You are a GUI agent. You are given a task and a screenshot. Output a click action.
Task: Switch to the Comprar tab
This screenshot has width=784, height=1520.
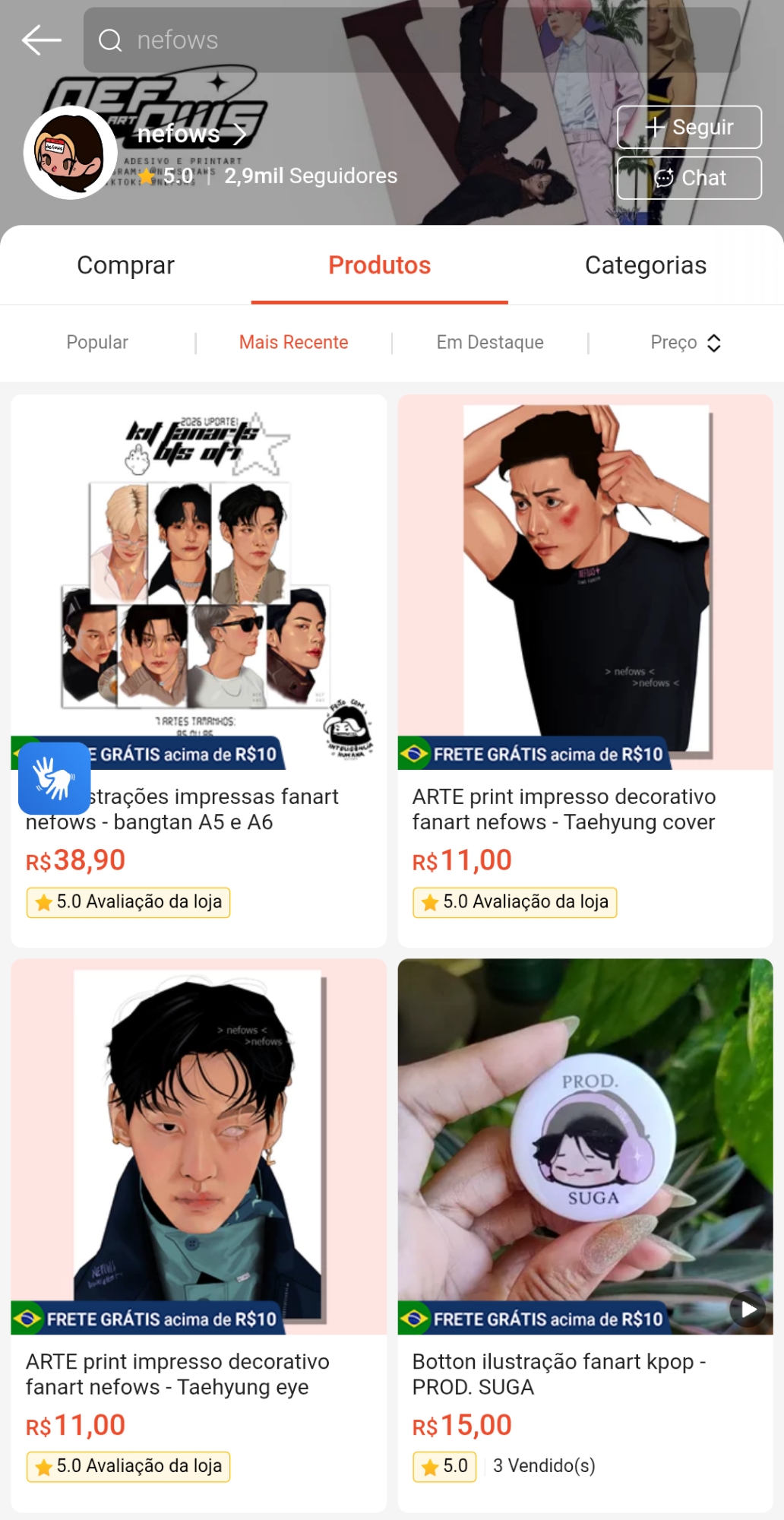(125, 265)
